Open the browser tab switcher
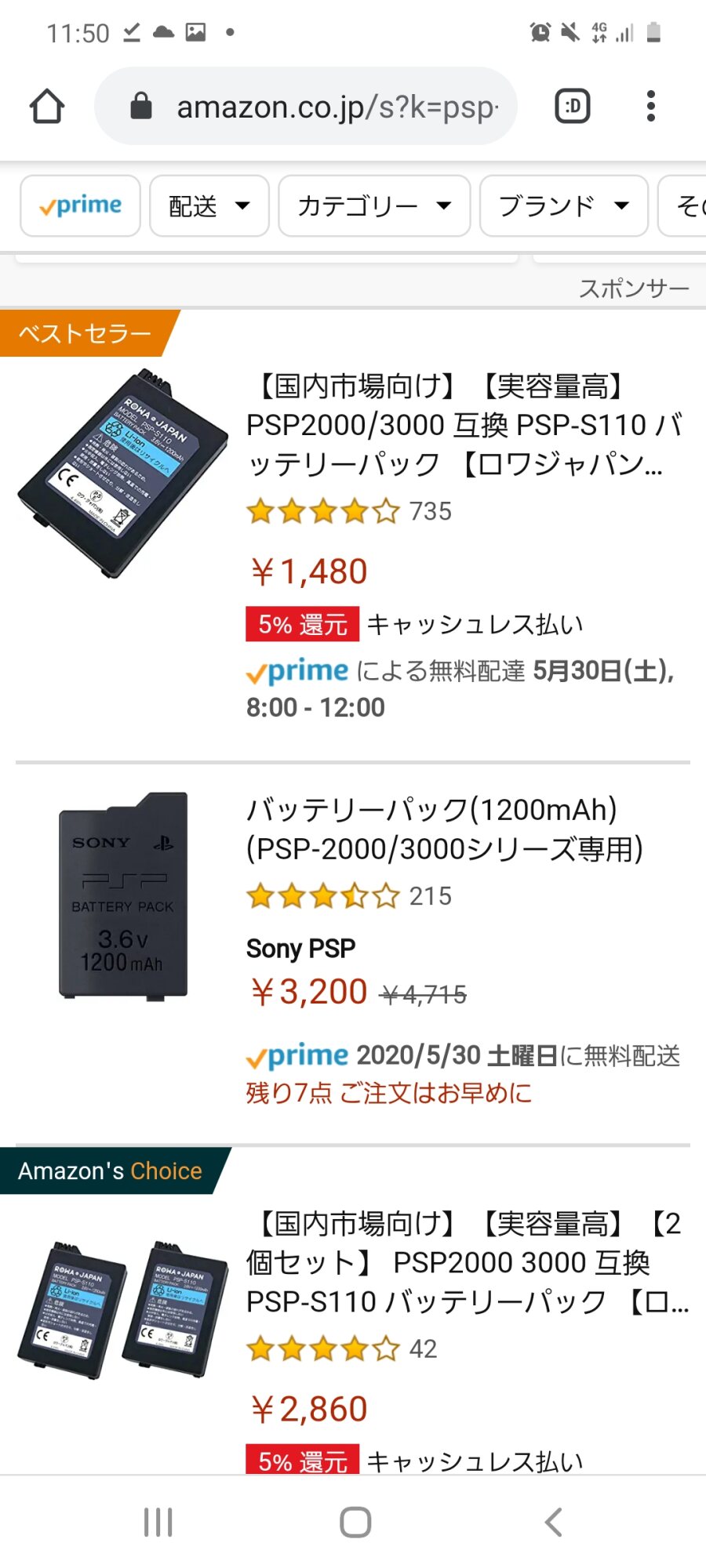Viewport: 706px width, 1568px height. coord(573,107)
